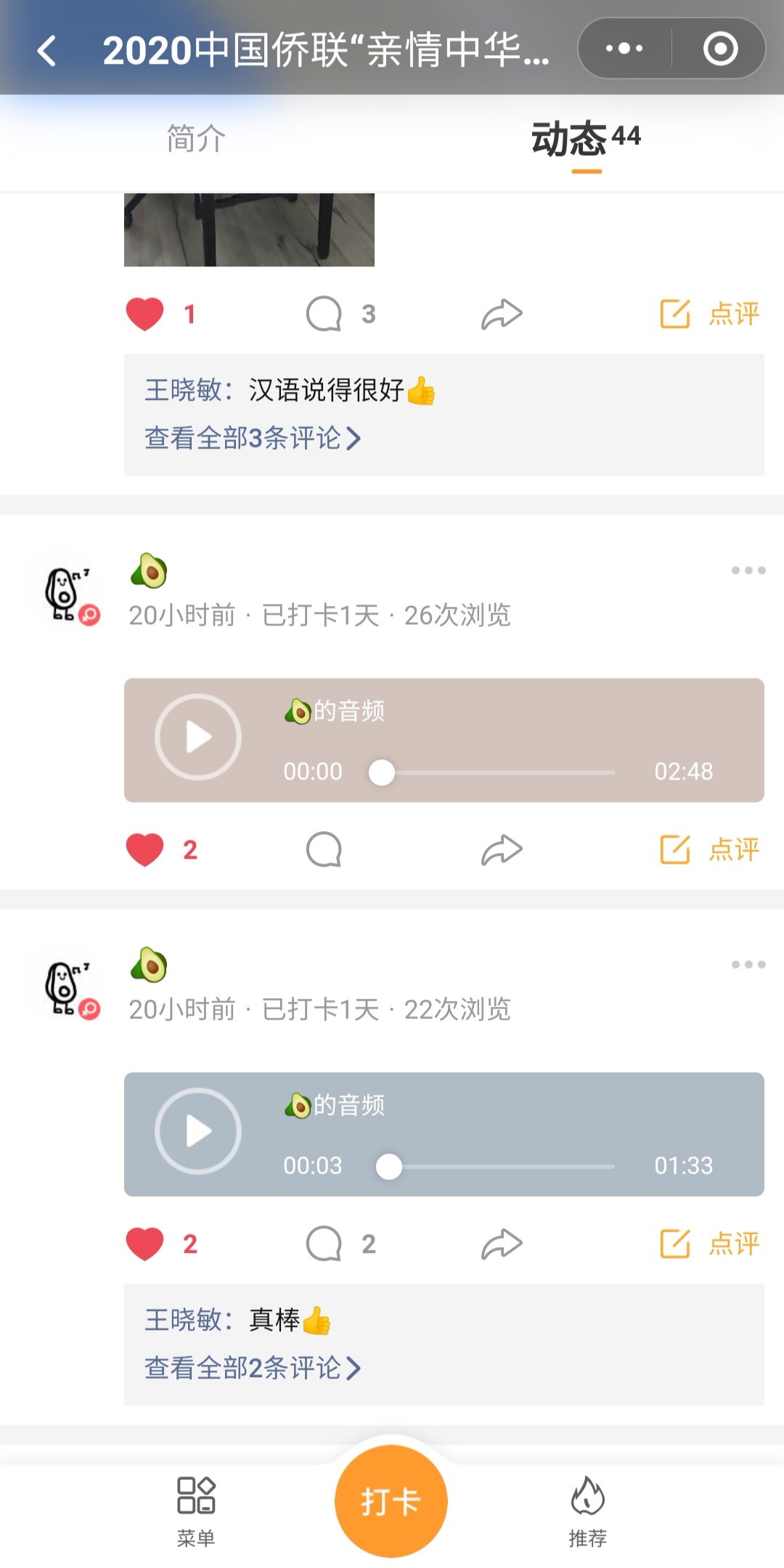Switch to the 简介 tab
This screenshot has width=784, height=1568.
click(196, 139)
